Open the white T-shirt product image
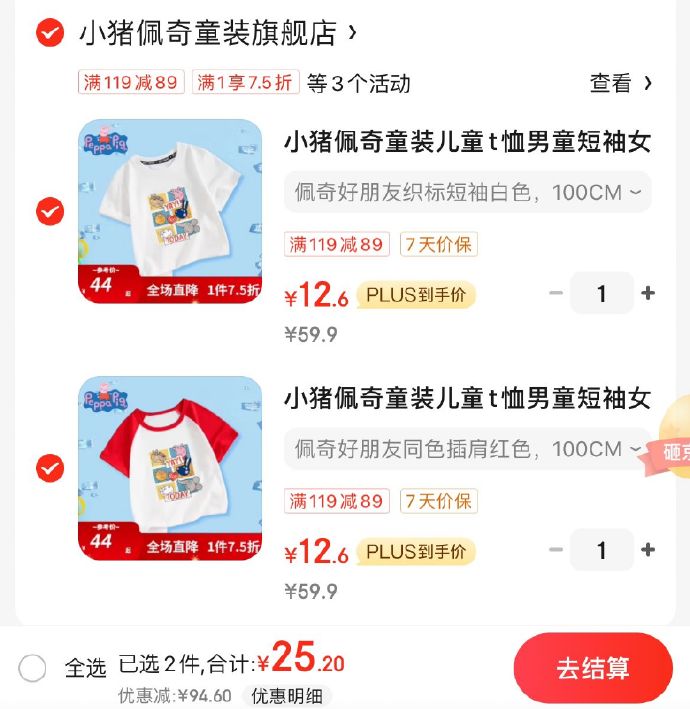Image resolution: width=690 pixels, height=709 pixels. coord(170,212)
